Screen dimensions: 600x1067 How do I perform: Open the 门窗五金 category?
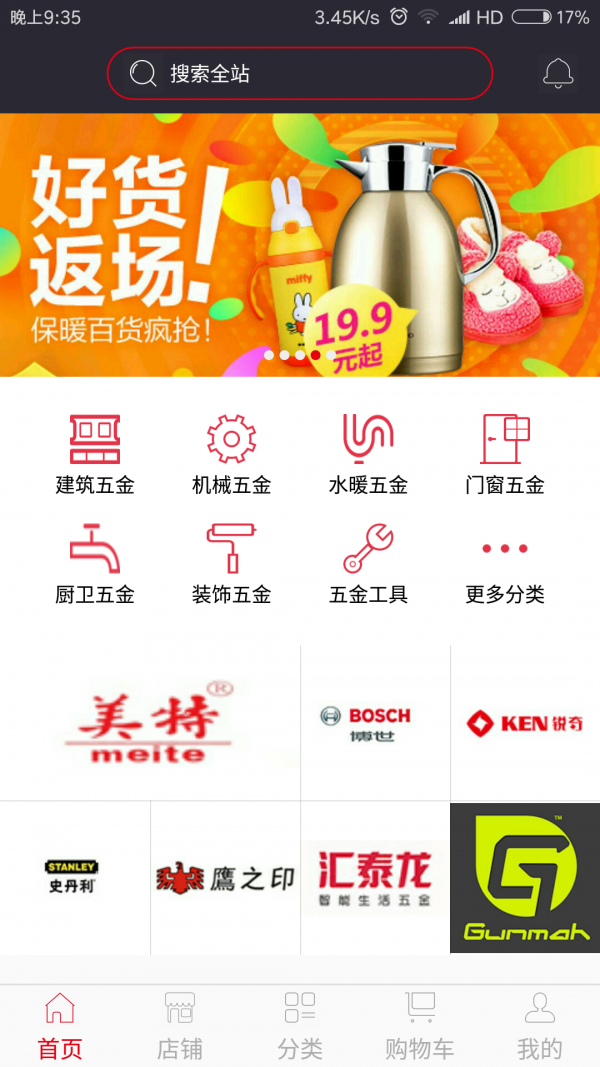tap(505, 455)
